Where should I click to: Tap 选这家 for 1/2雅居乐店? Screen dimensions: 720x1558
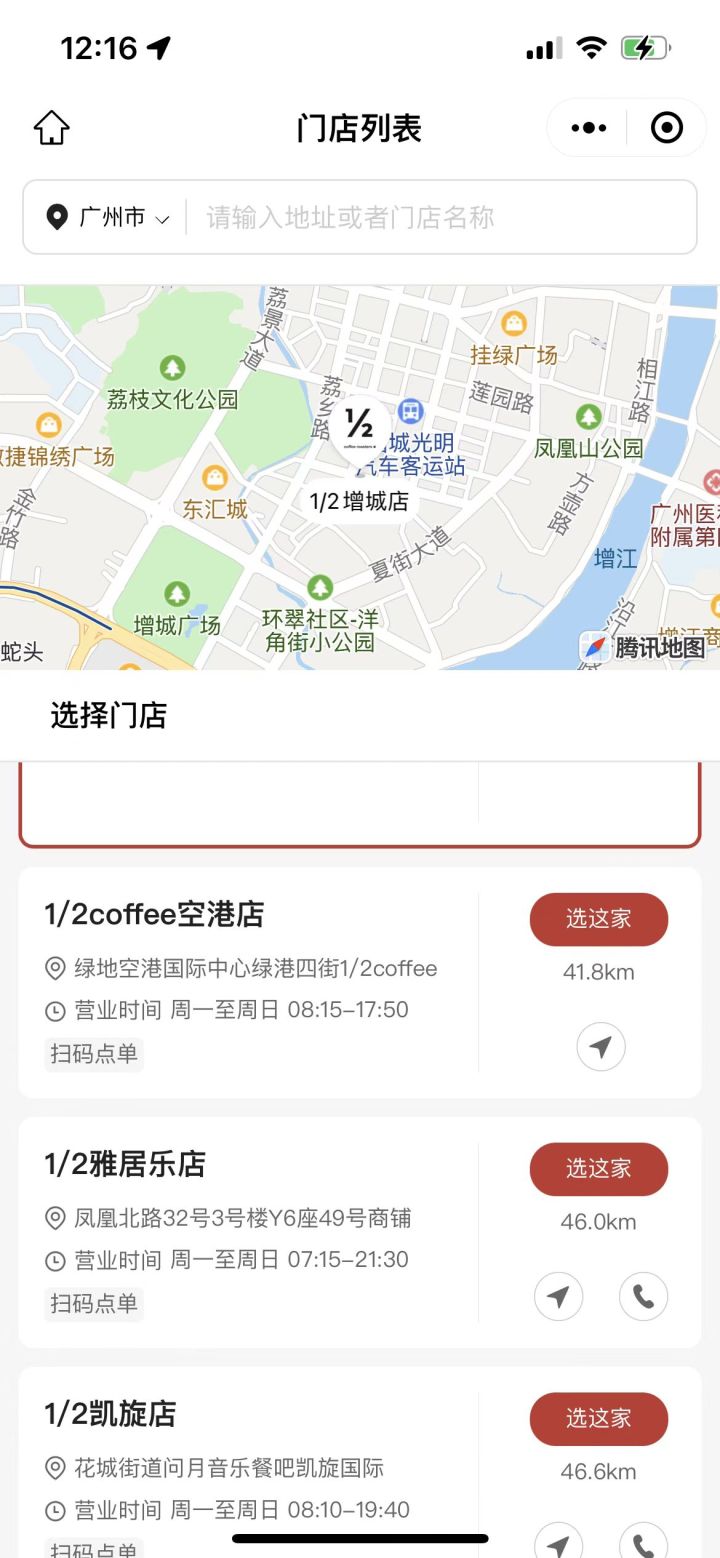click(598, 1169)
